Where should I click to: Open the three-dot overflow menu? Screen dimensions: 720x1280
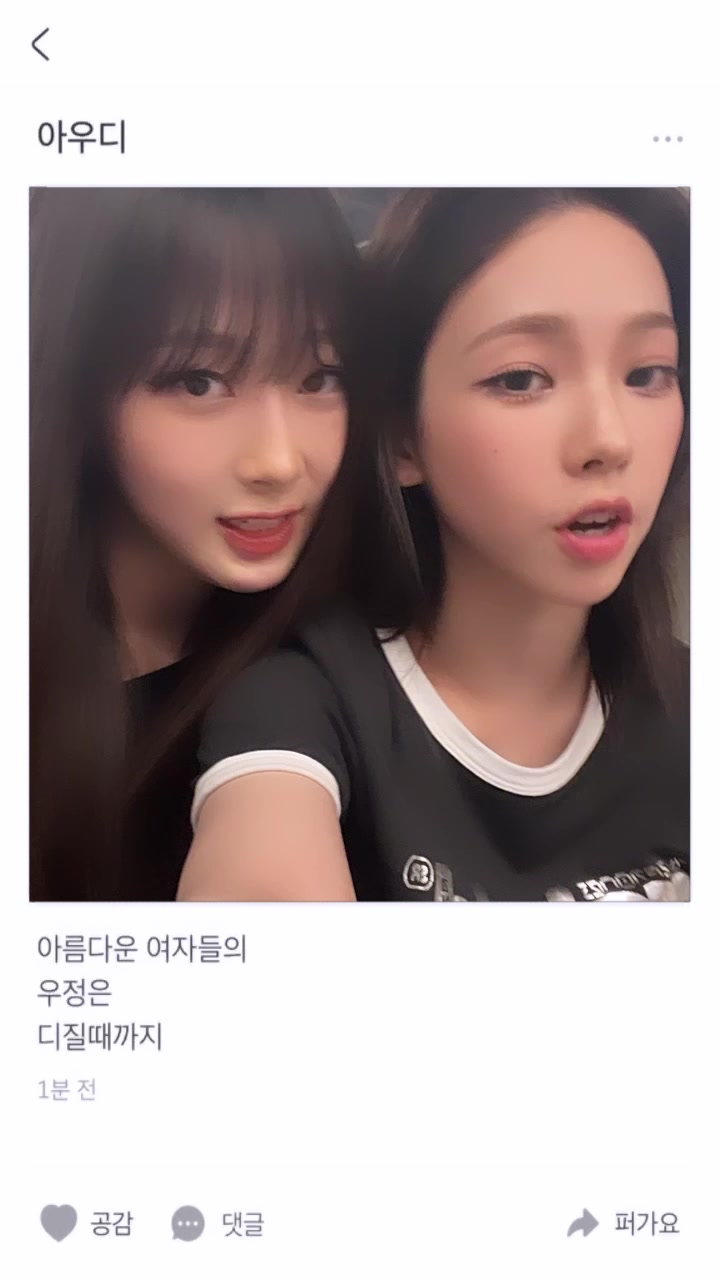click(667, 139)
